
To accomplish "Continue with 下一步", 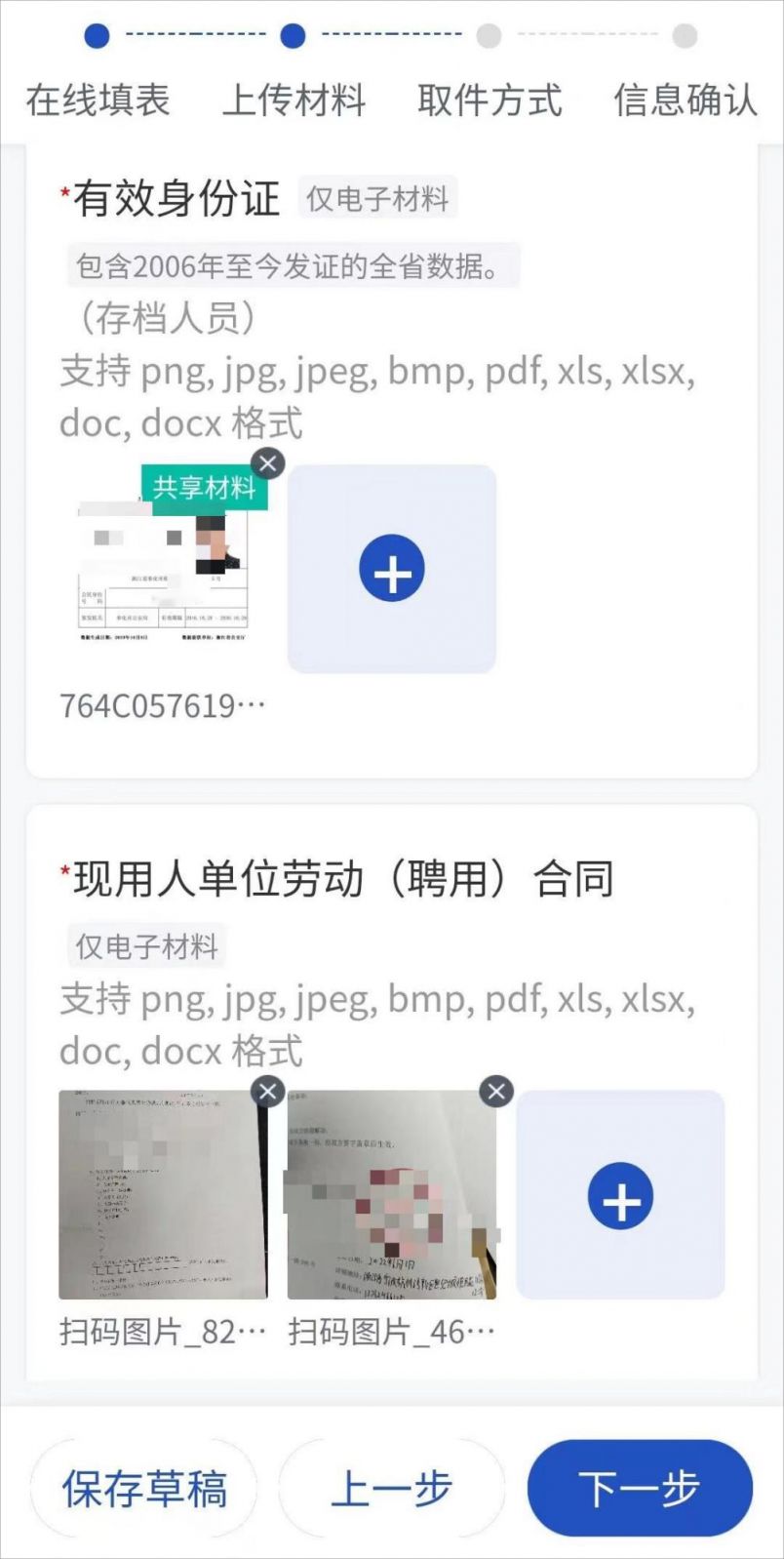I will click(x=640, y=1488).
